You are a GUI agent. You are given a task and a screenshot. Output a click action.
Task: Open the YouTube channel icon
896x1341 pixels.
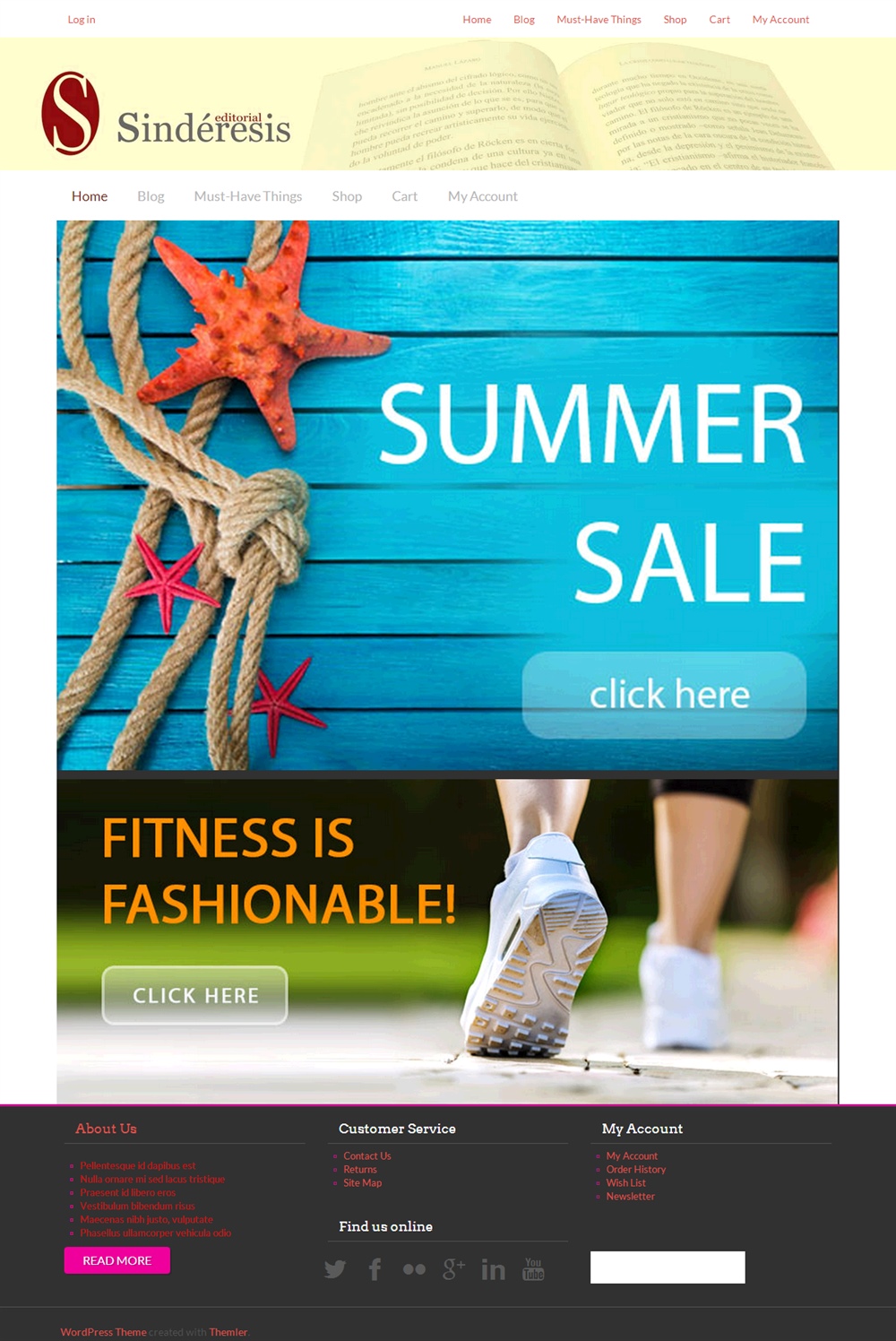tap(533, 1269)
